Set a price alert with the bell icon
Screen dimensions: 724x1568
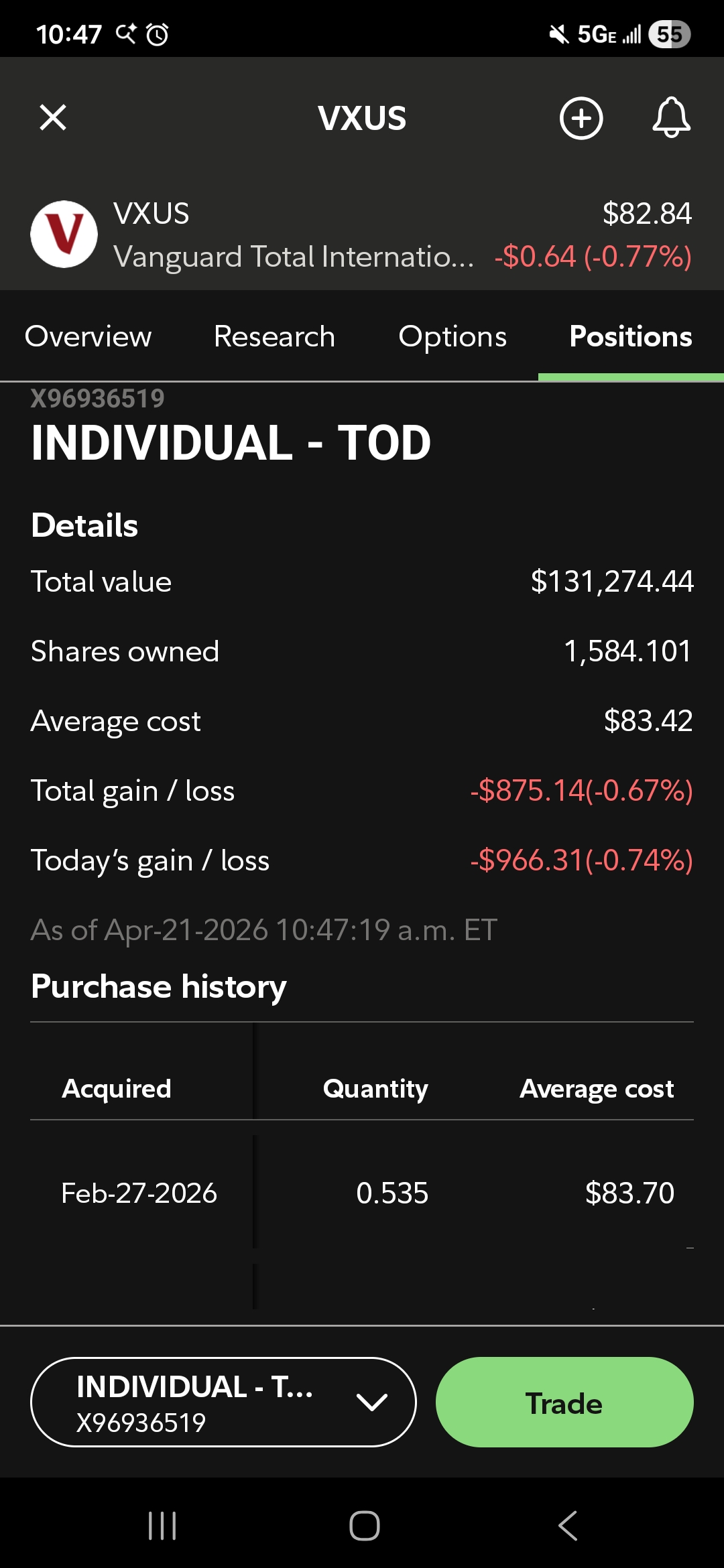point(671,118)
